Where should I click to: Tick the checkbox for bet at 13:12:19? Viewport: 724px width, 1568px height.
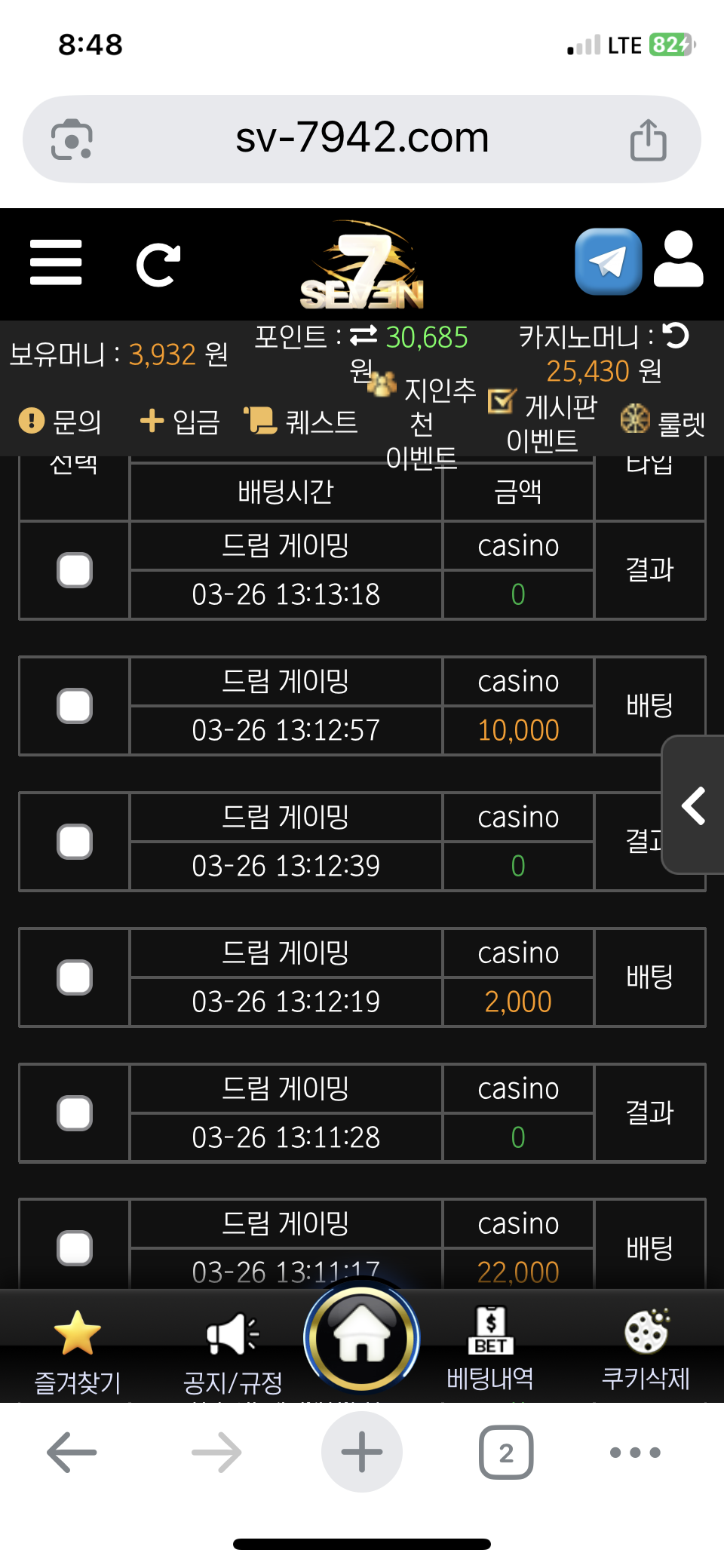[x=75, y=977]
